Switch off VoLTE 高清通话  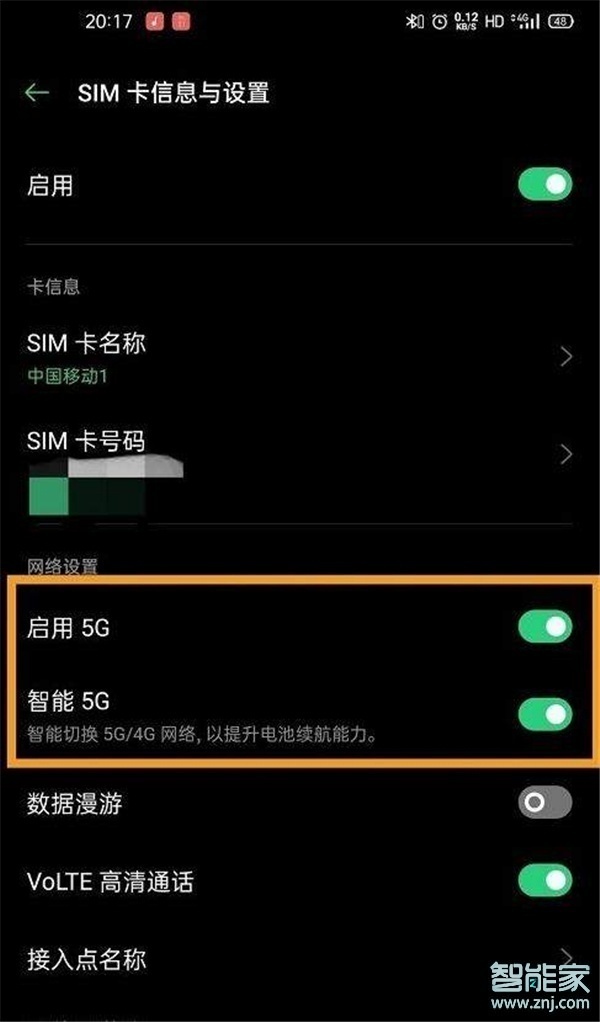coord(545,881)
